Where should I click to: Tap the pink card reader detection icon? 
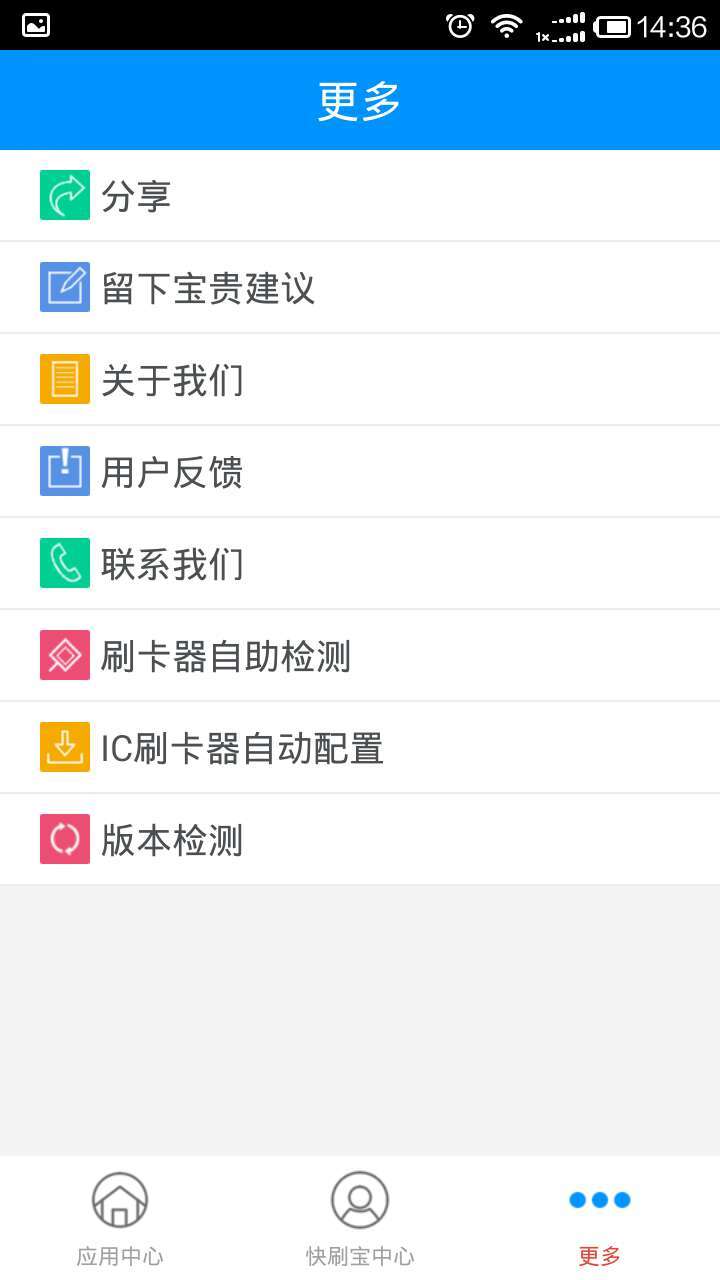[x=64, y=655]
